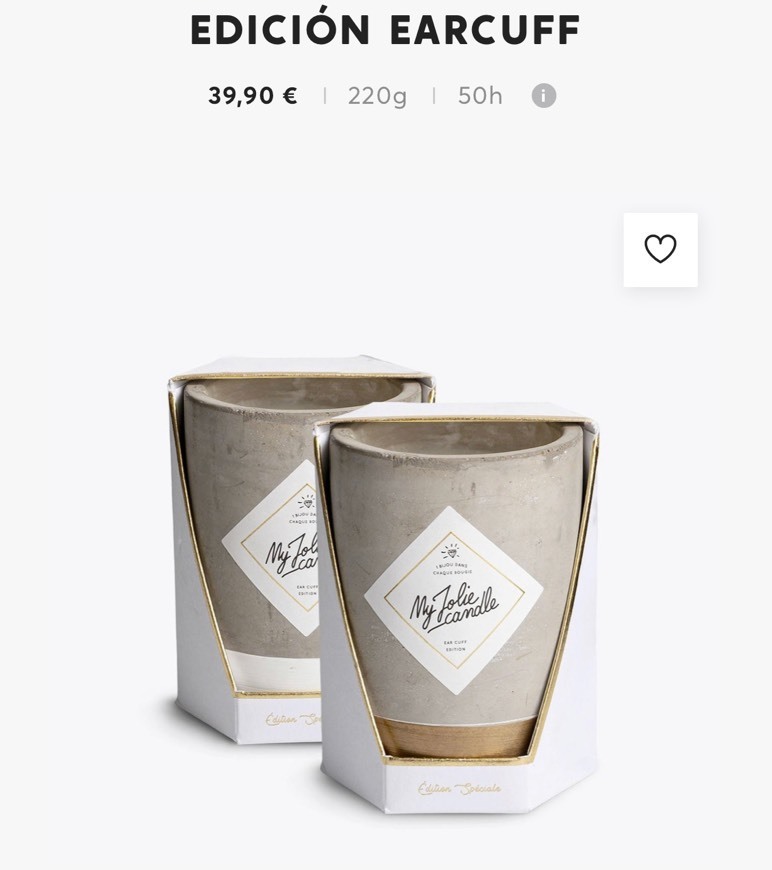Add the Earcuff candle to favorites
This screenshot has width=772, height=870.
(660, 249)
